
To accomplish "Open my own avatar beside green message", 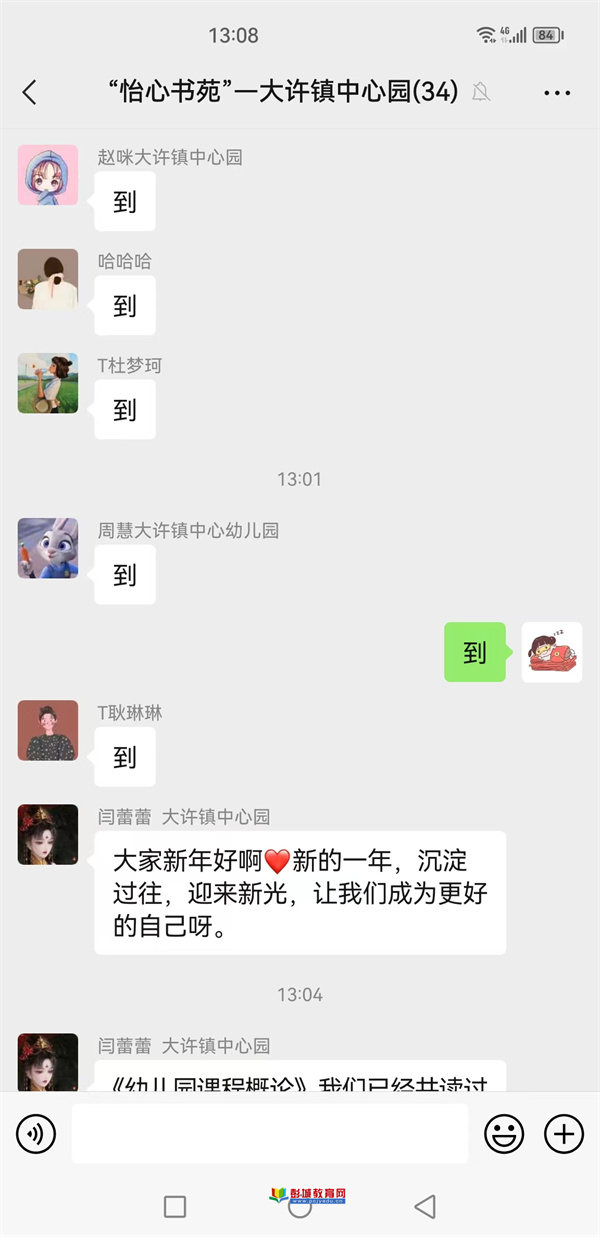I will [552, 652].
